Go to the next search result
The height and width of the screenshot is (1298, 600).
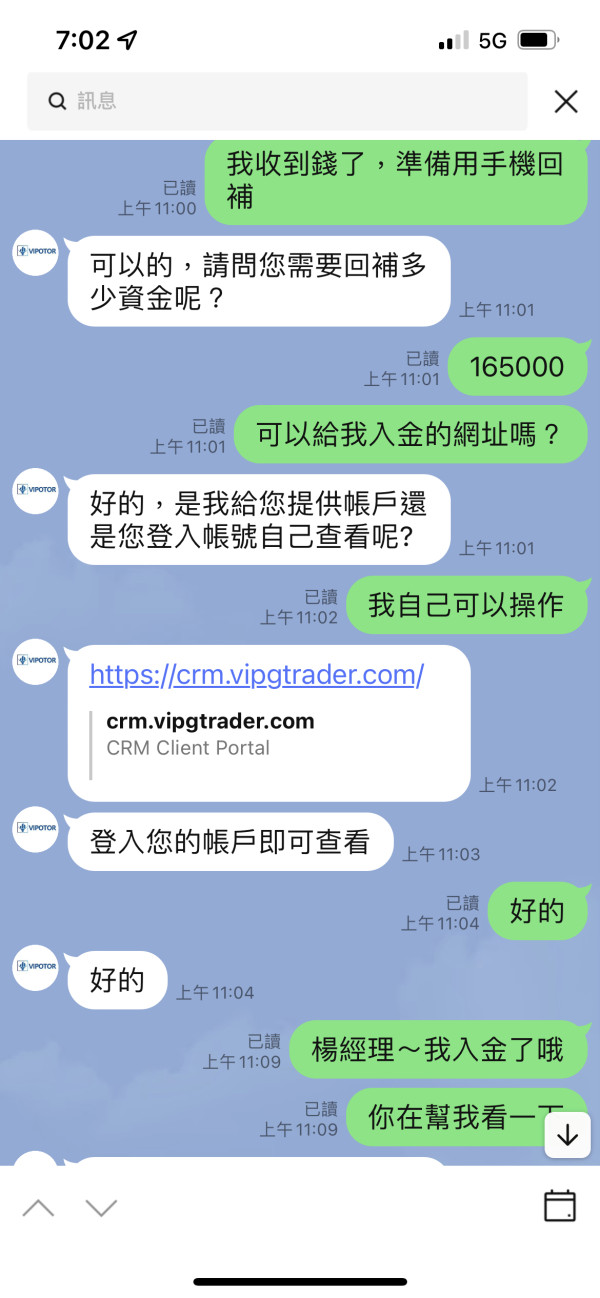coord(102,1207)
